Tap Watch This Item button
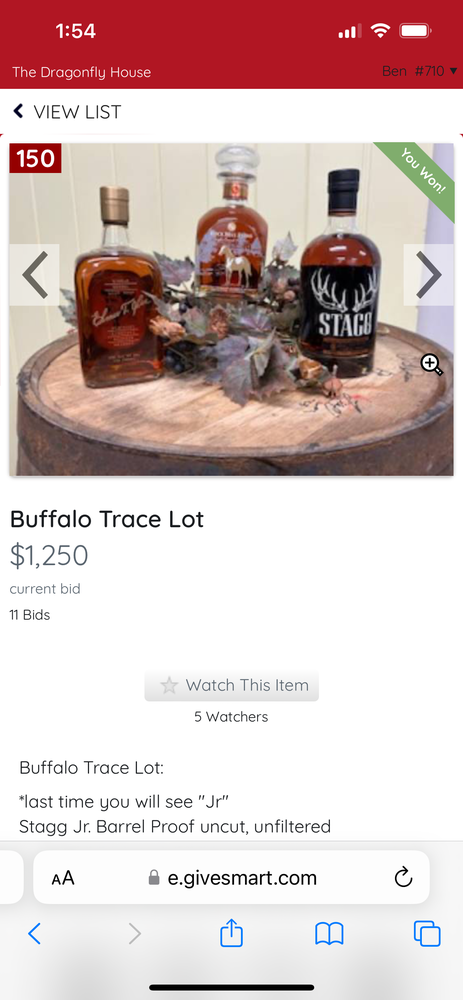This screenshot has height=1000, width=463. pyautogui.click(x=232, y=686)
